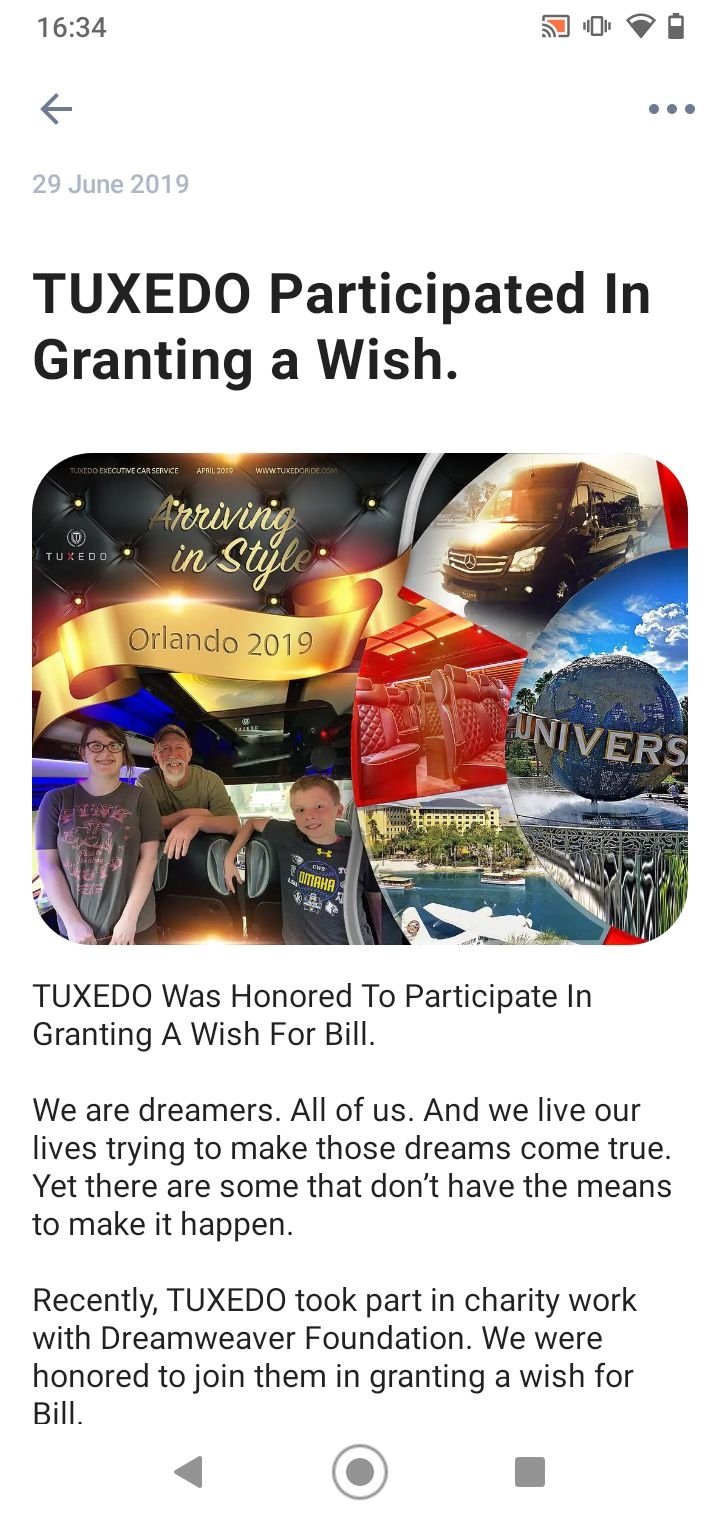Open the three-dot overflow menu
This screenshot has height=1520, width=720.
(x=671, y=109)
